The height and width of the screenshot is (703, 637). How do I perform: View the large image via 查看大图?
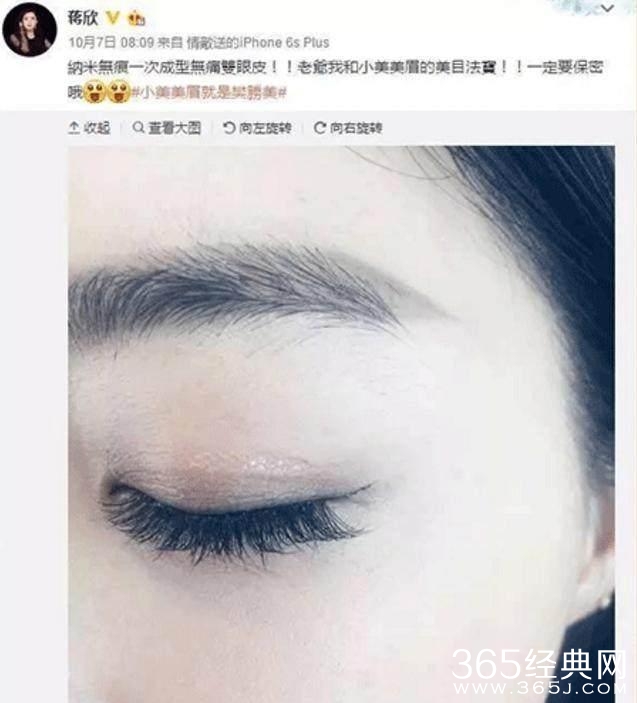point(167,128)
